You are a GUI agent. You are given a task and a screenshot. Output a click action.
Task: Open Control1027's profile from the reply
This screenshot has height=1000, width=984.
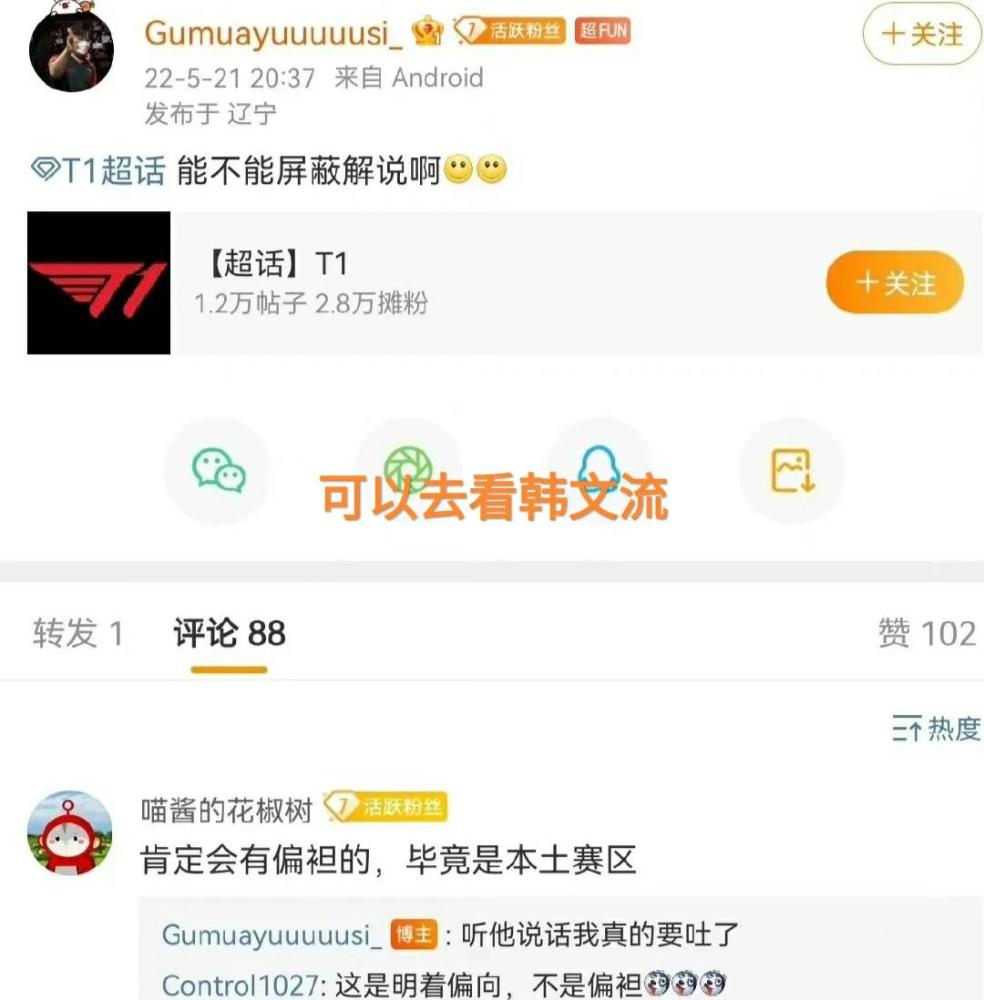(x=238, y=984)
